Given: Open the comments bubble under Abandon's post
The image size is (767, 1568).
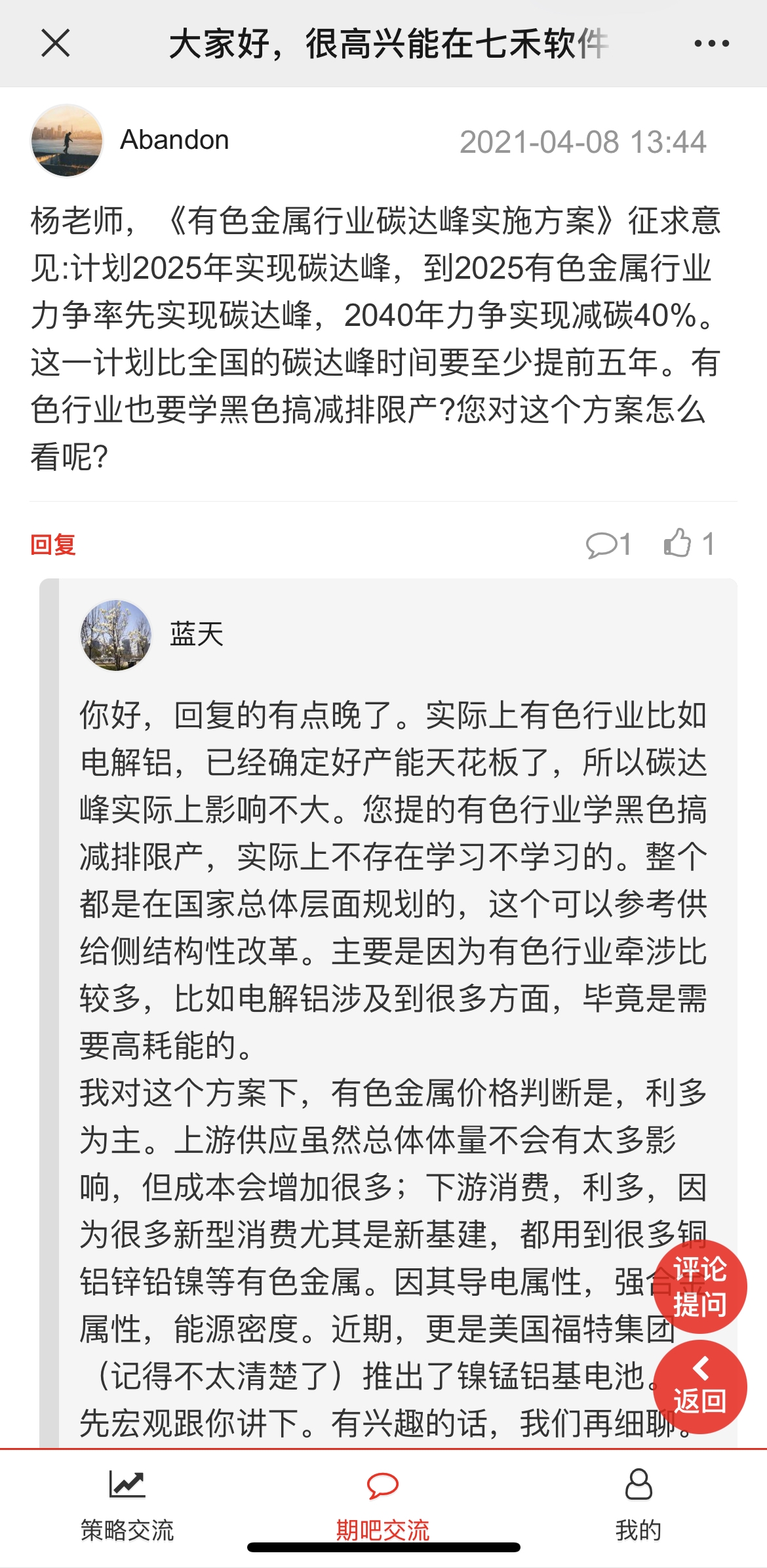Looking at the screenshot, I should click(x=608, y=544).
